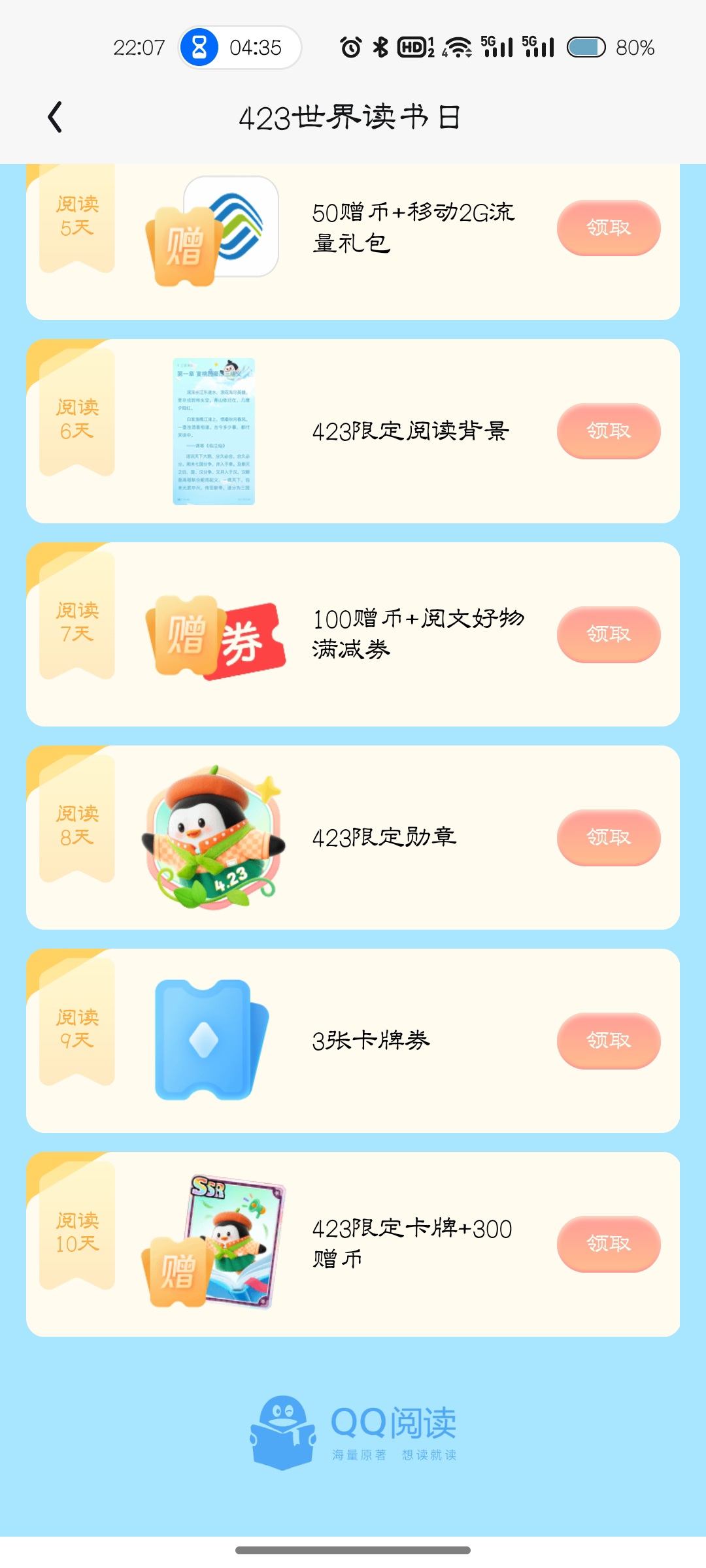
Task: Tap 领取 for 423限定阅读背景
Action: [609, 431]
